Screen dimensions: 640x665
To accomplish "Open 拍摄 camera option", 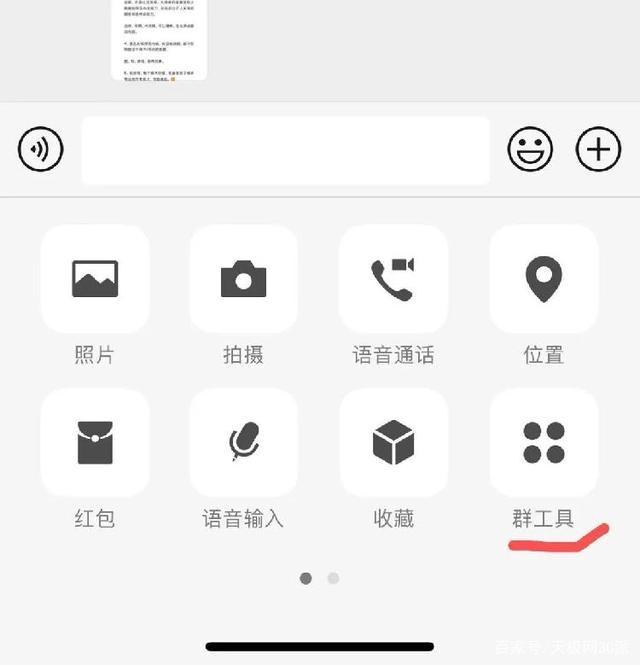I will coord(244,279).
